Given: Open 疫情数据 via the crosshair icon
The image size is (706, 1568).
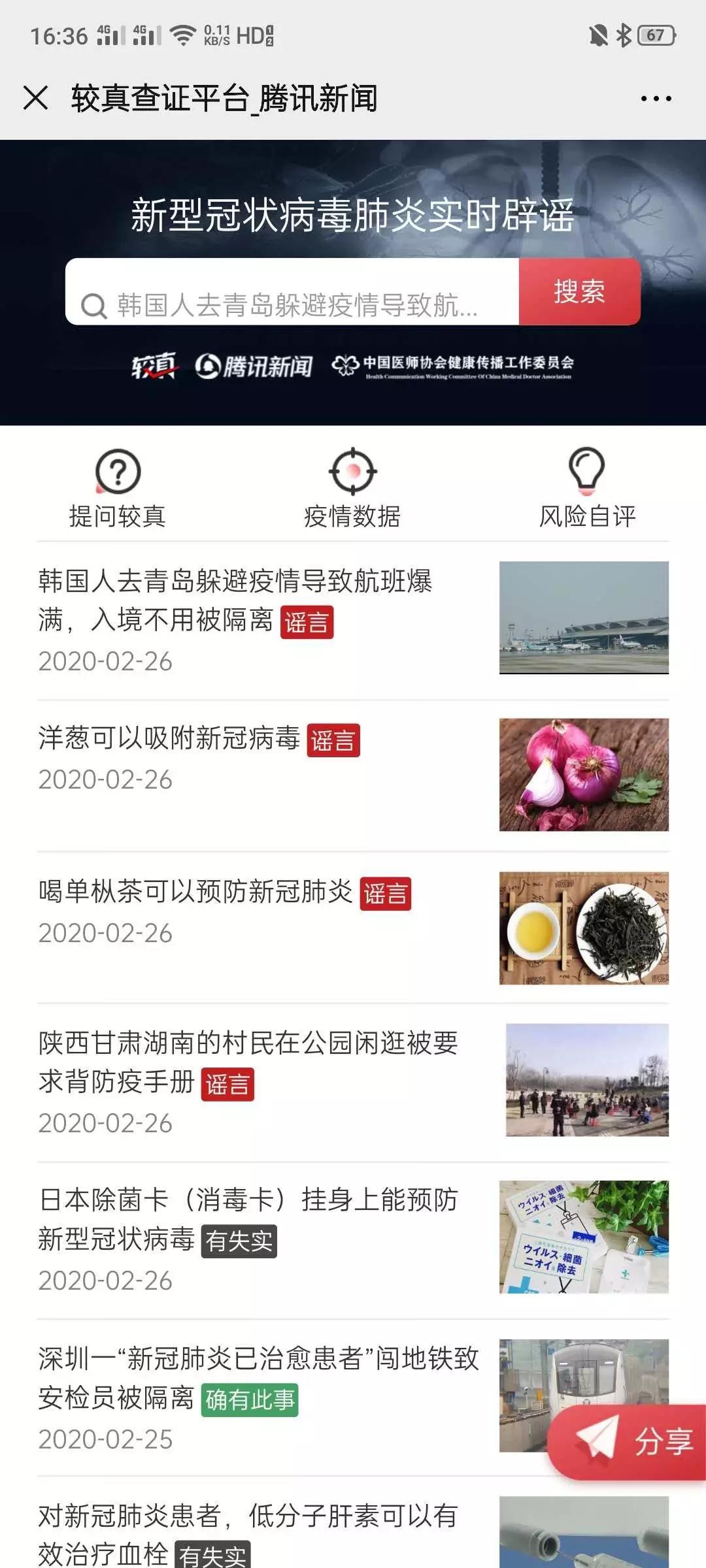Looking at the screenshot, I should click(353, 472).
